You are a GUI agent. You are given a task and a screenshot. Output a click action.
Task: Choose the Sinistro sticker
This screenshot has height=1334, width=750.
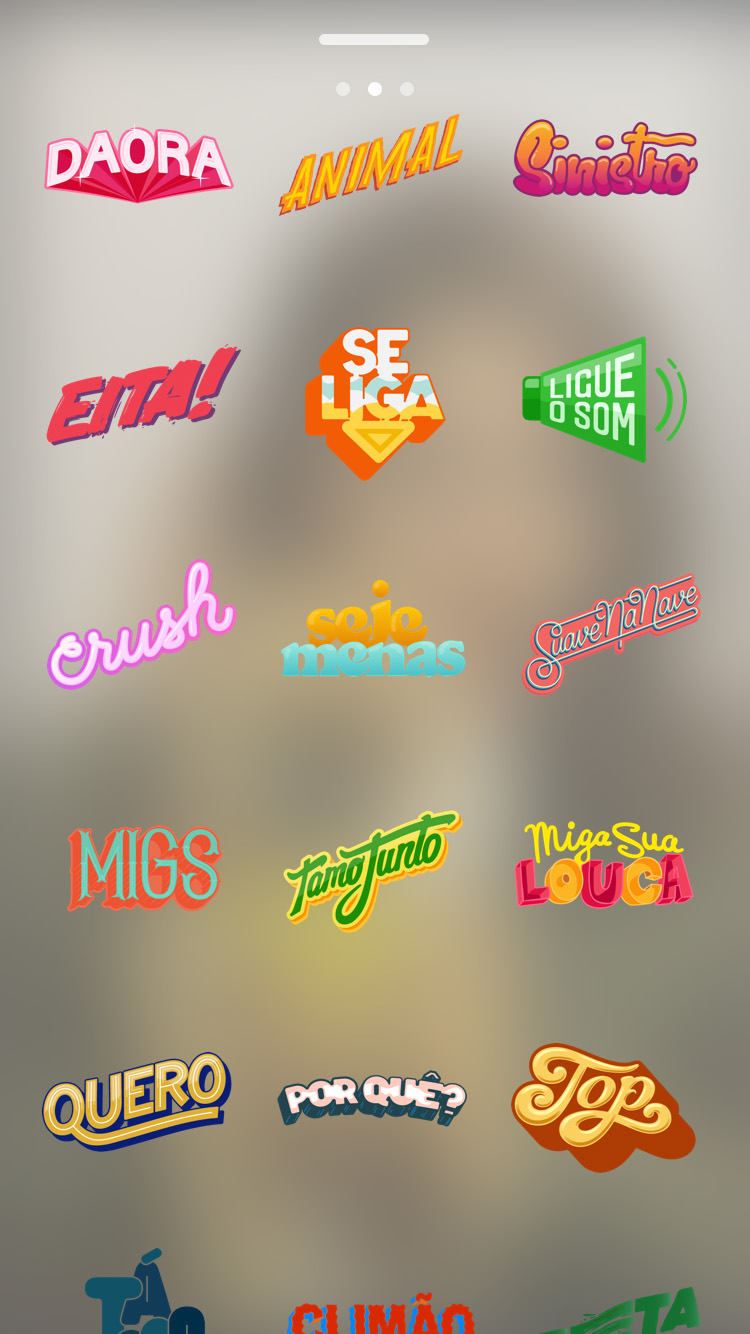pyautogui.click(x=605, y=160)
